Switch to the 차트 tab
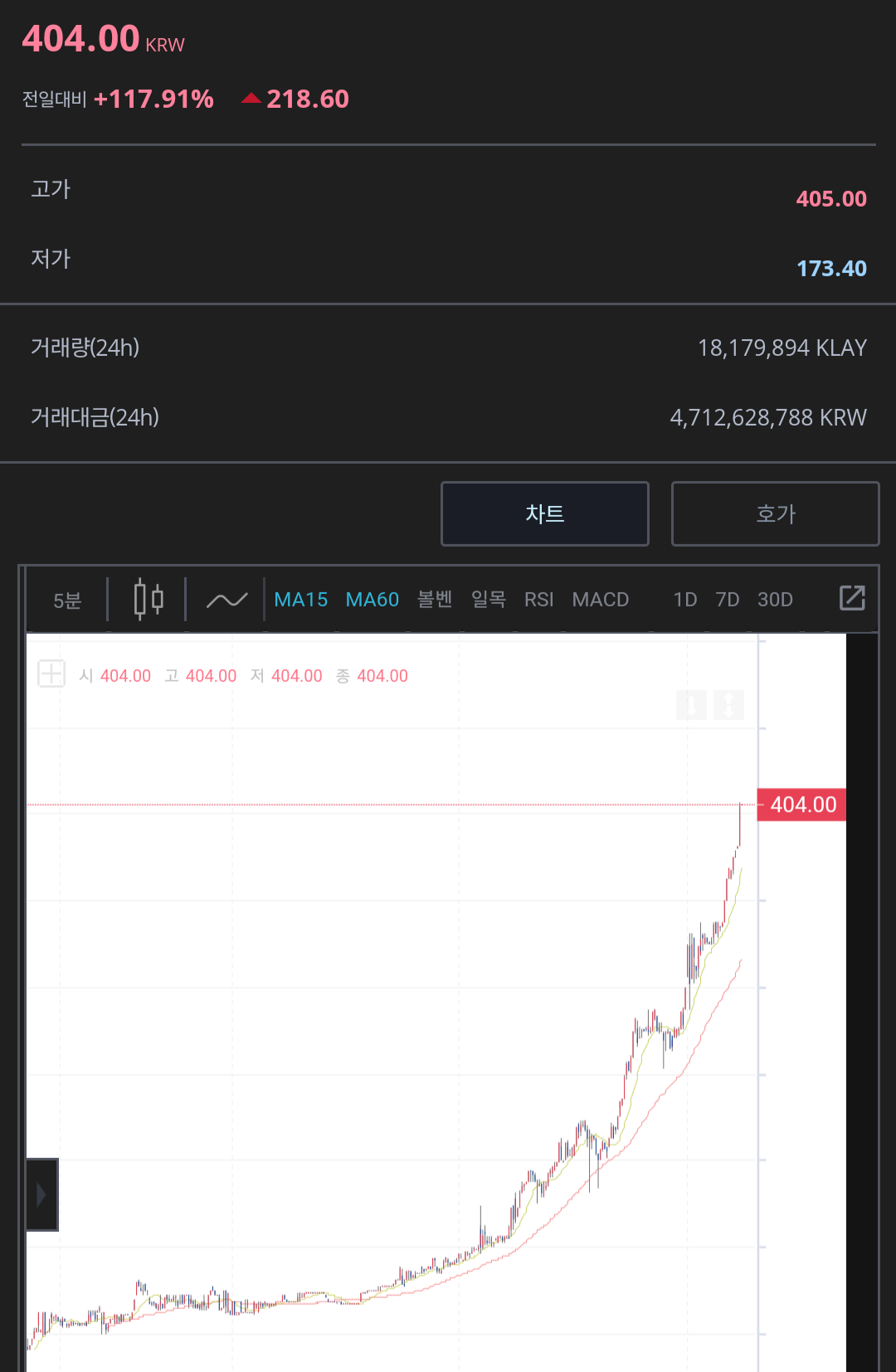Image resolution: width=896 pixels, height=1372 pixels. (x=545, y=513)
